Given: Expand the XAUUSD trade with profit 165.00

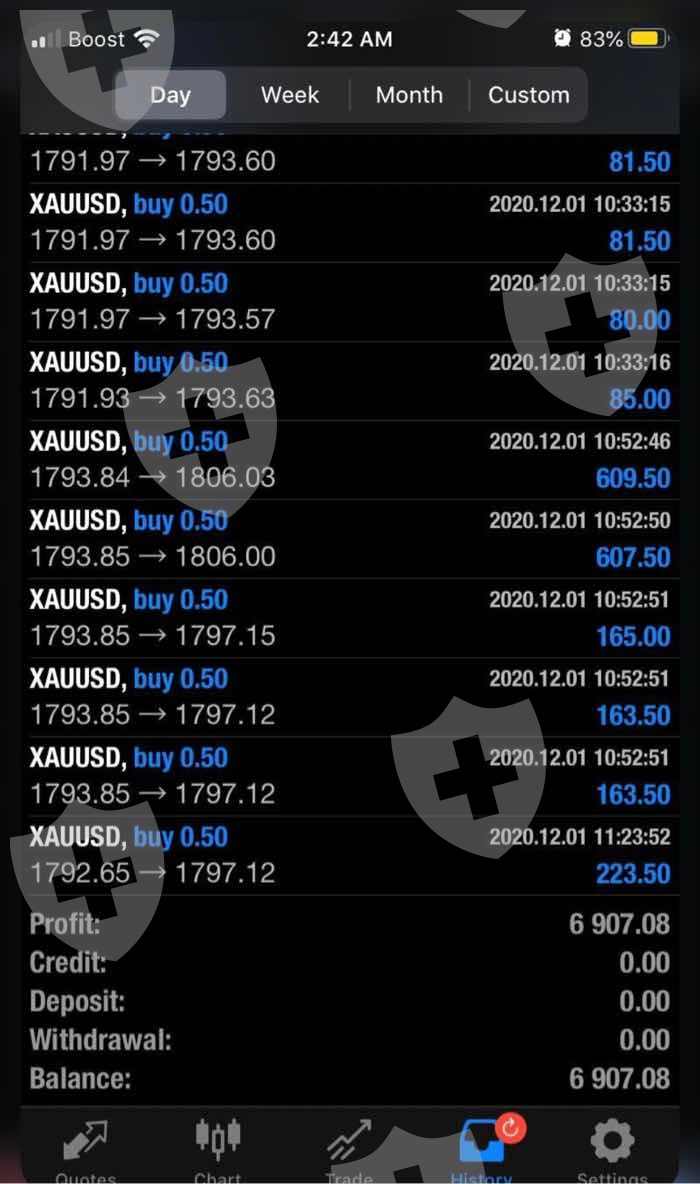Looking at the screenshot, I should click(350, 618).
